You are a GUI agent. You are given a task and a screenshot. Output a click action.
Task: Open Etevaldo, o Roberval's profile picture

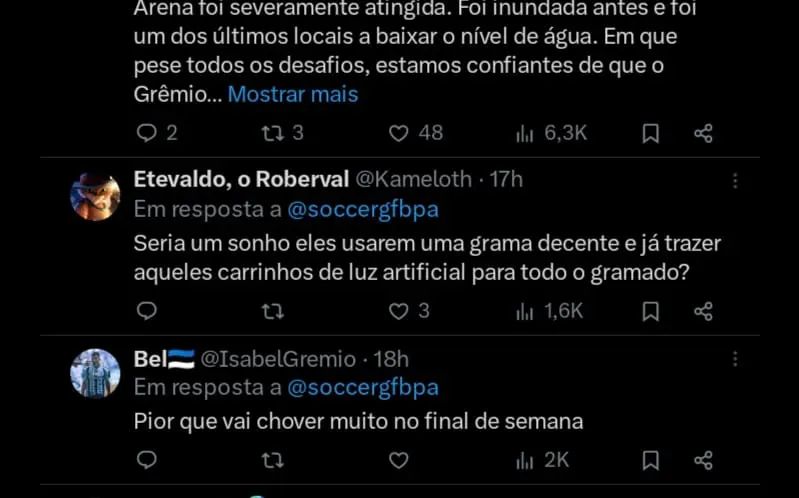click(x=95, y=196)
